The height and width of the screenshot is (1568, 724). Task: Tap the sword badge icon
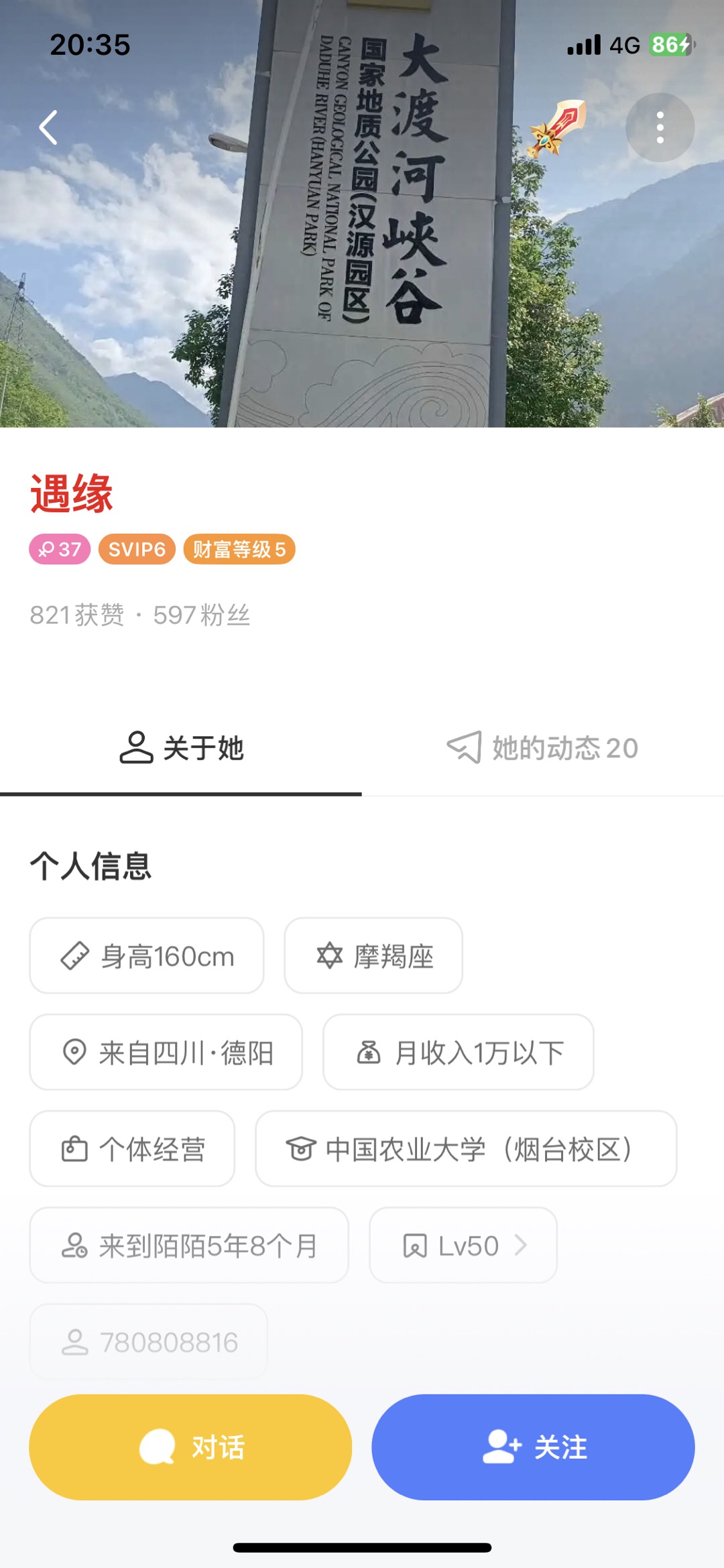click(556, 129)
